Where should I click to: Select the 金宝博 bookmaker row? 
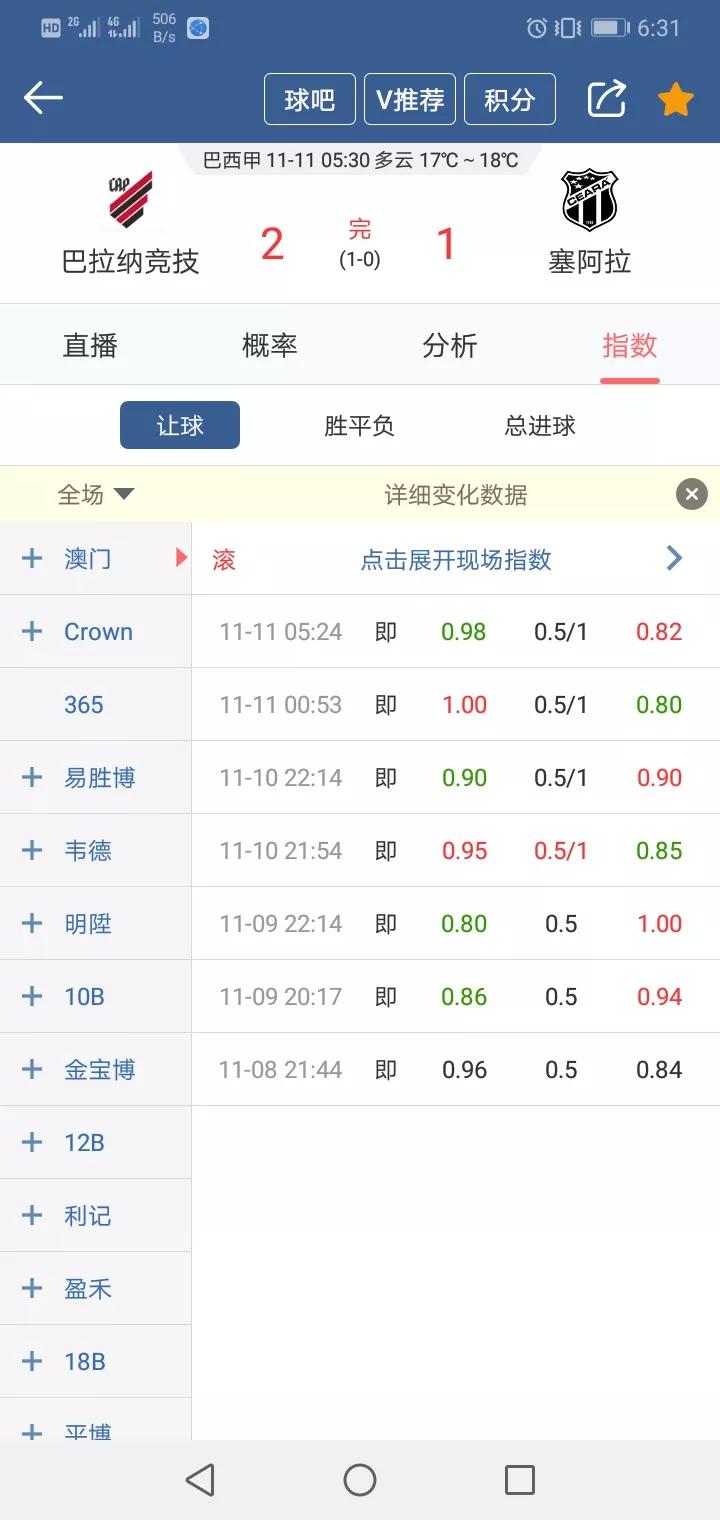99,1069
